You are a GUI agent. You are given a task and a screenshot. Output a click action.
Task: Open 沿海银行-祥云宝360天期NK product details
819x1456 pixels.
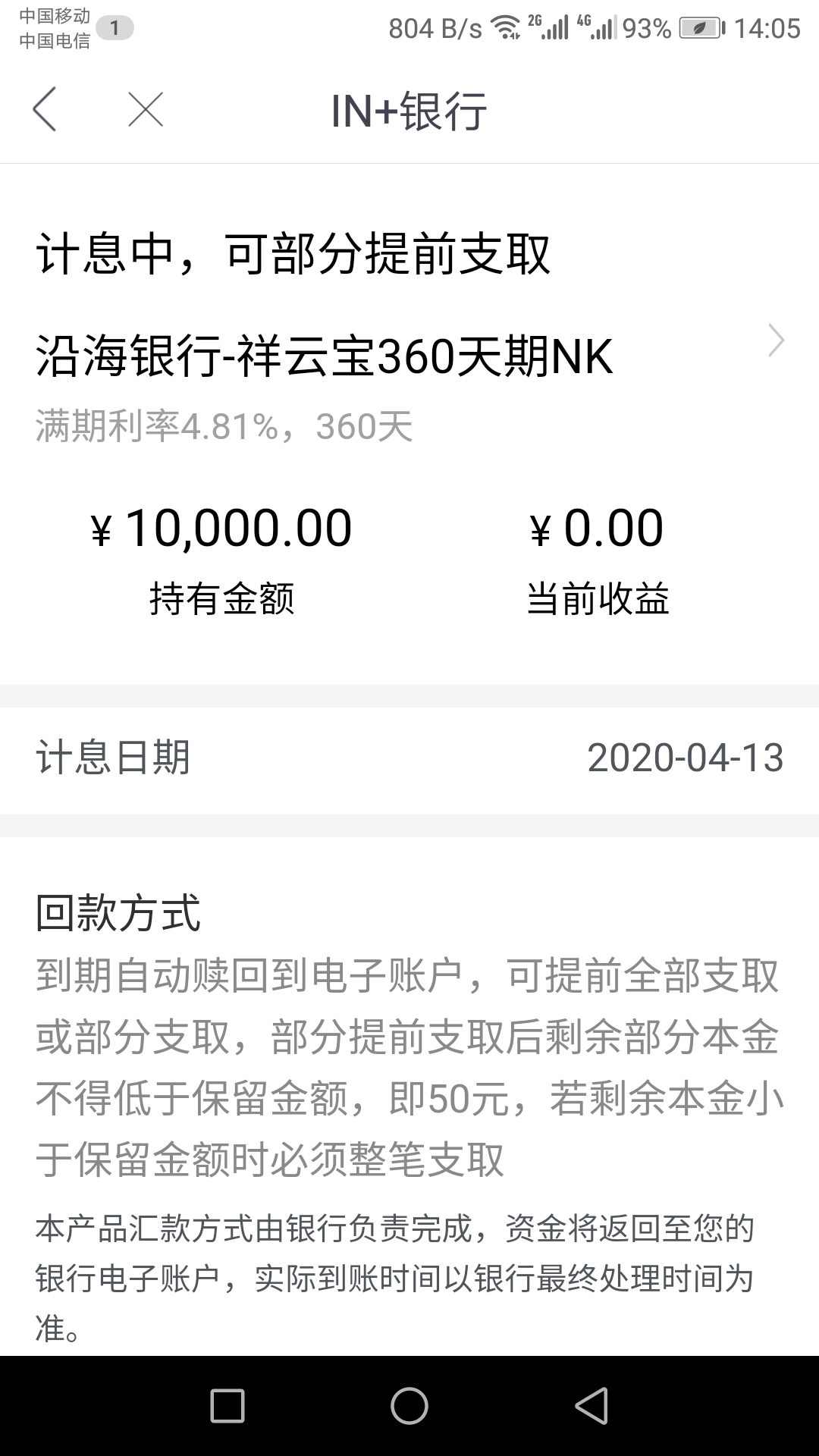(409, 356)
